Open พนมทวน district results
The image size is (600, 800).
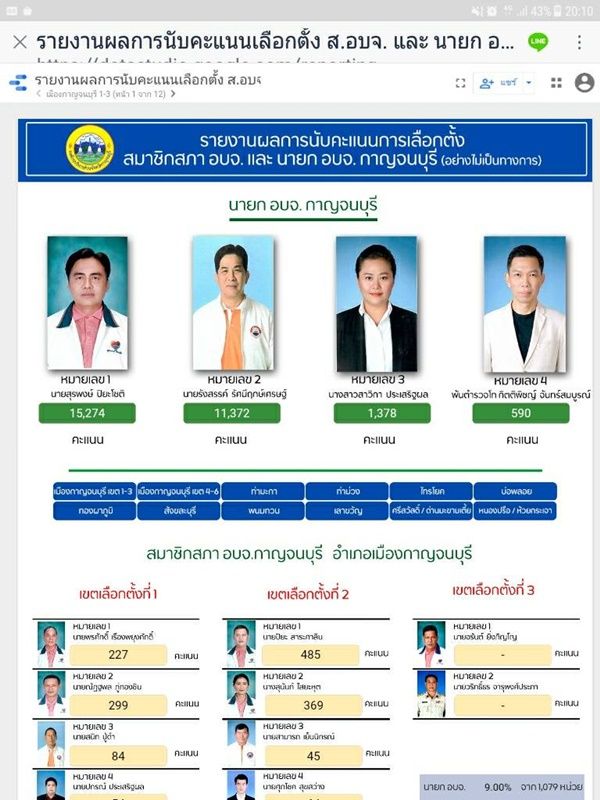point(264,511)
